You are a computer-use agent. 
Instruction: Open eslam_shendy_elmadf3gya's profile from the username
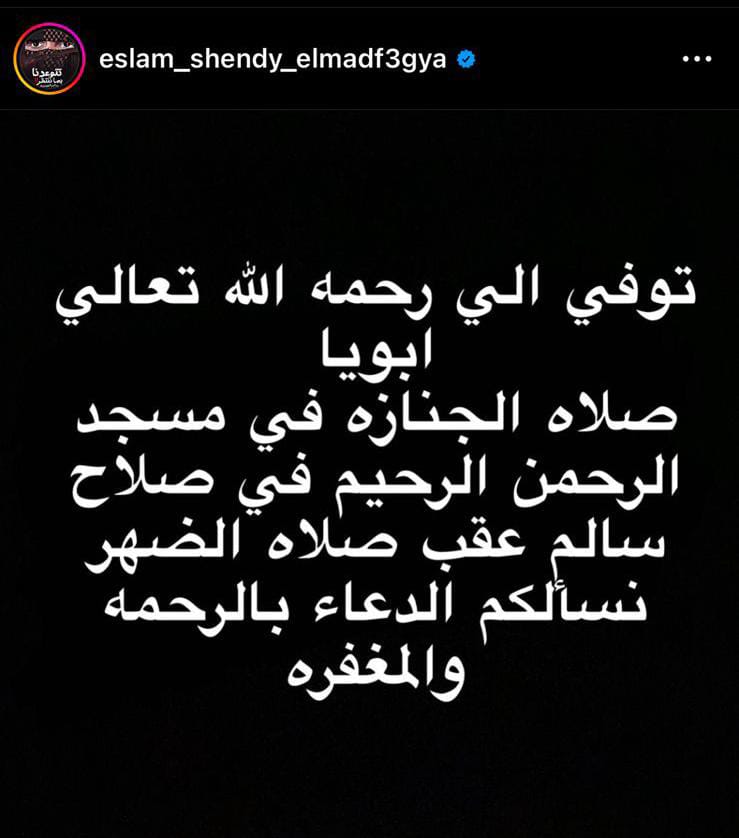click(x=272, y=60)
